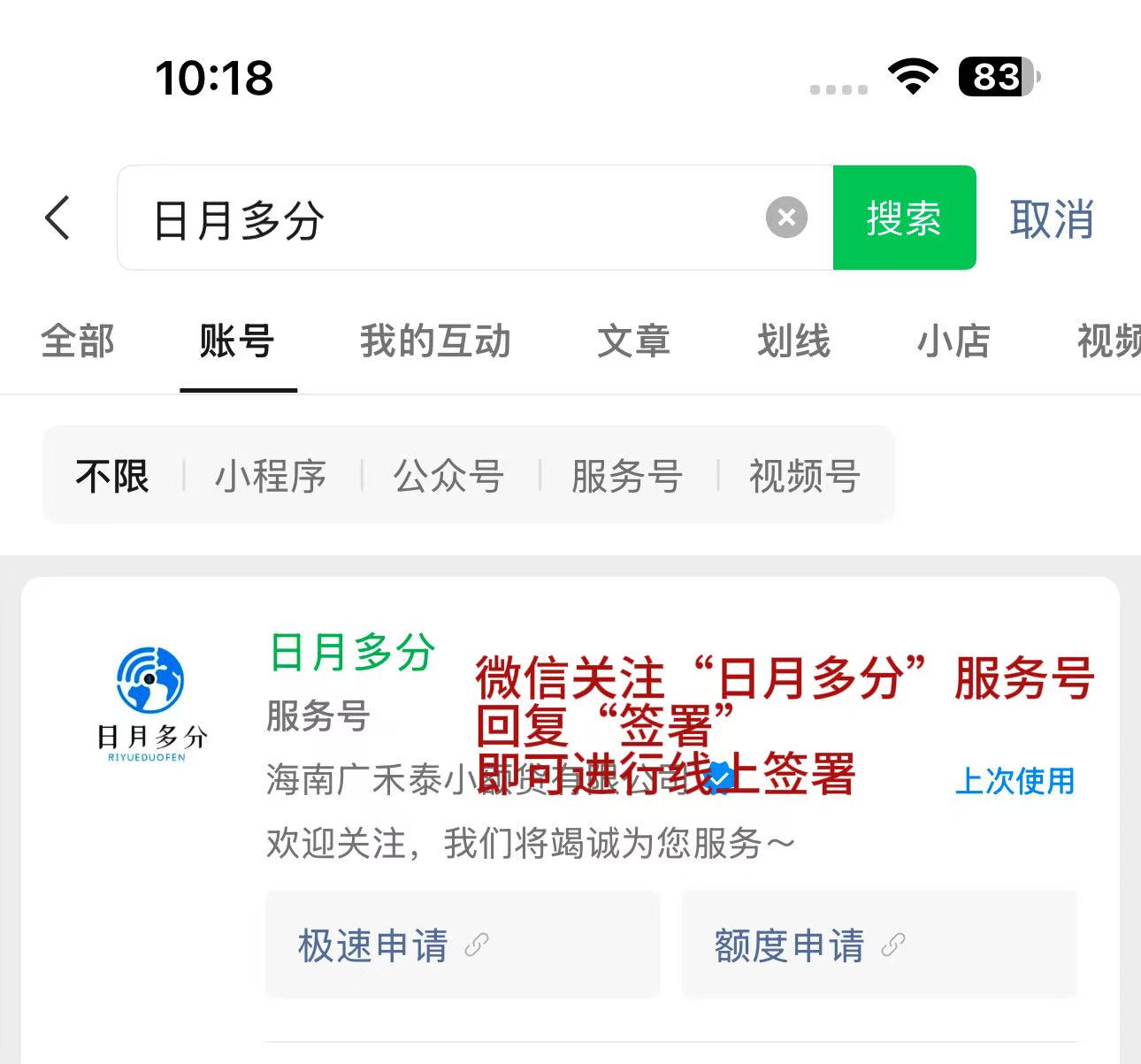
Task: Go back using the left arrow
Action: pyautogui.click(x=57, y=218)
